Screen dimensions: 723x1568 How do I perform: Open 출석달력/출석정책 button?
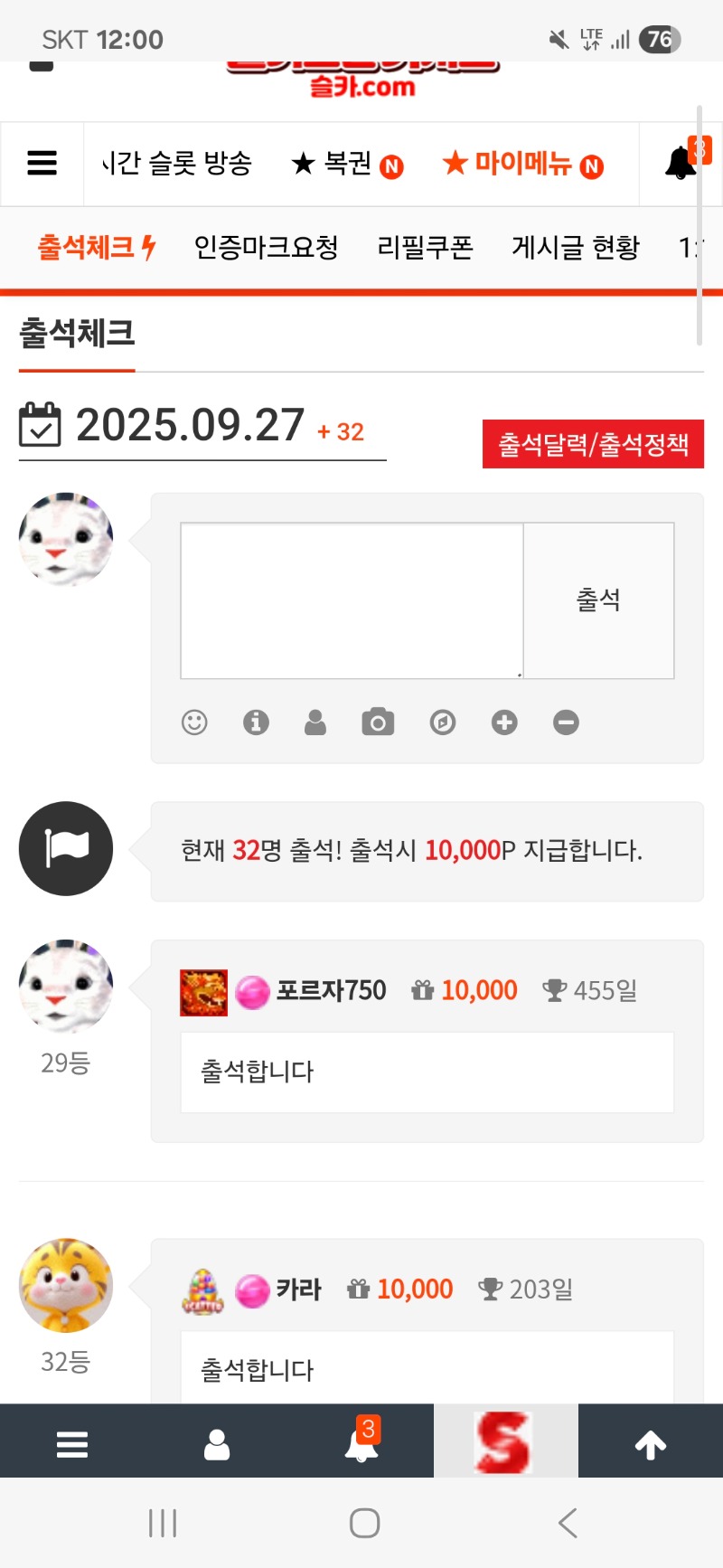[x=593, y=444]
